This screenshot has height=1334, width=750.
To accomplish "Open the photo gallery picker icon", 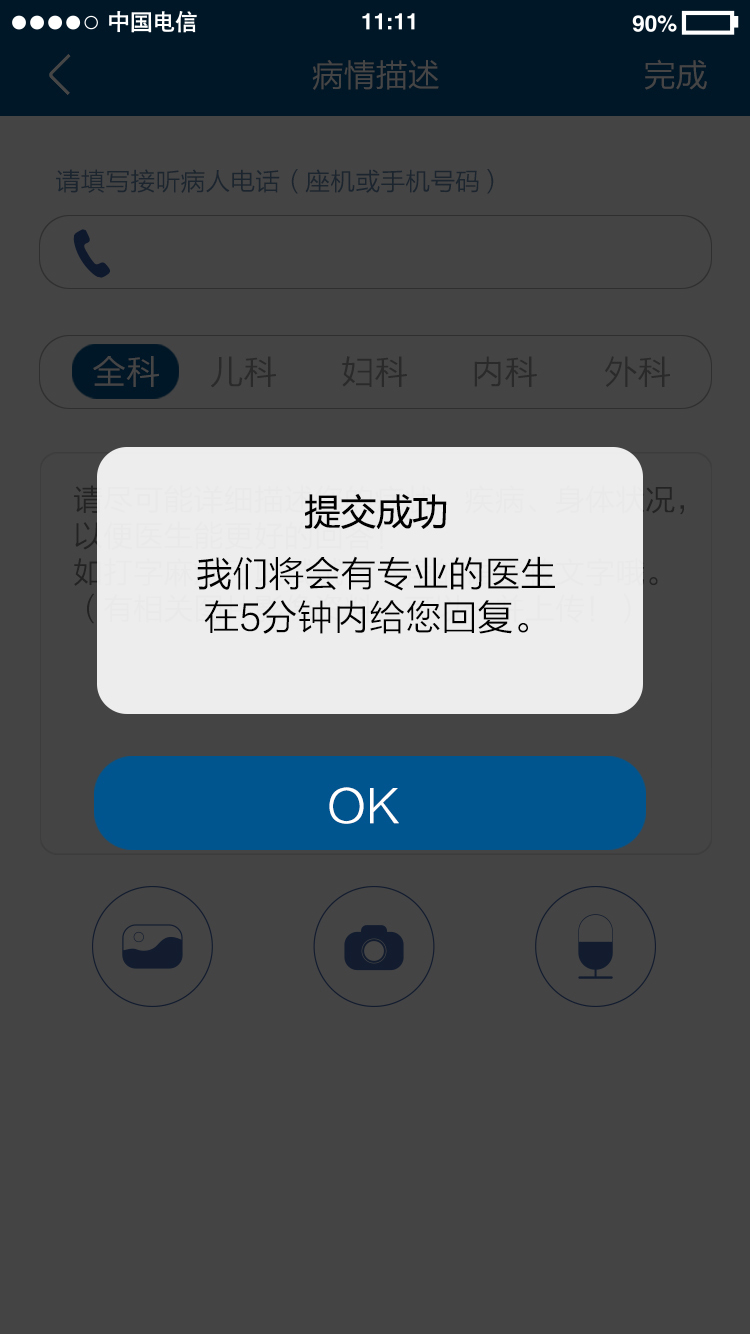I will [x=152, y=946].
